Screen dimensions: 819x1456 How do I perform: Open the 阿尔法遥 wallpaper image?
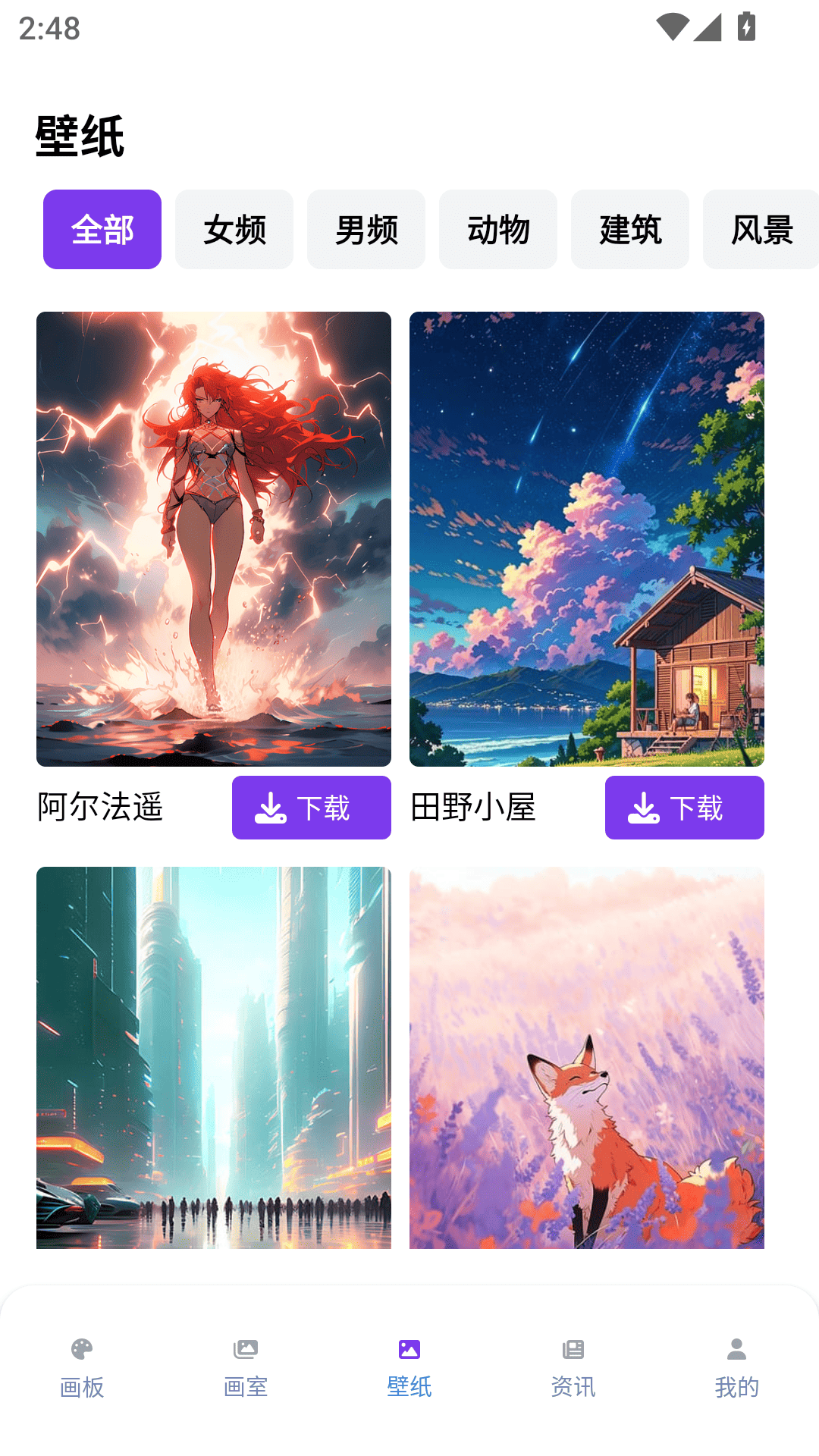pos(214,538)
